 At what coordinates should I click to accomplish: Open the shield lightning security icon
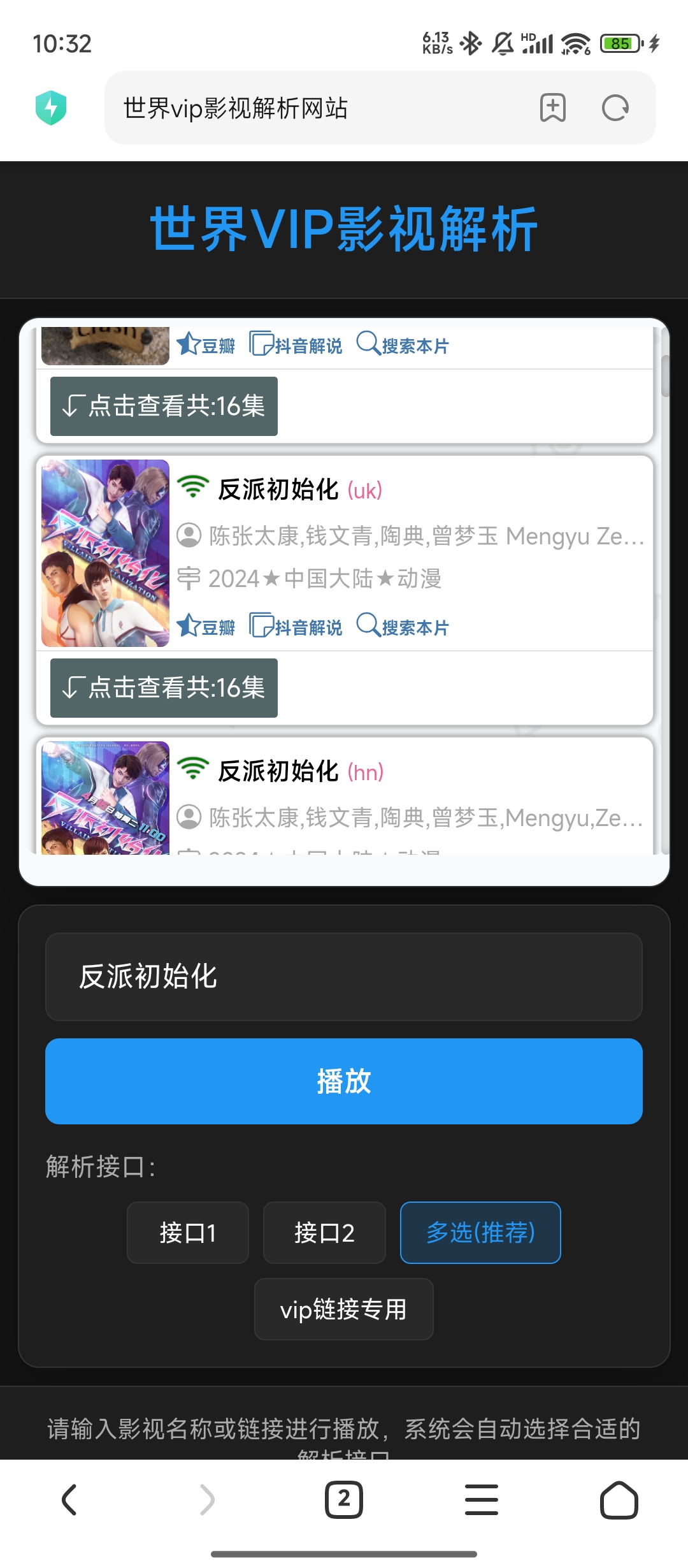coord(51,108)
